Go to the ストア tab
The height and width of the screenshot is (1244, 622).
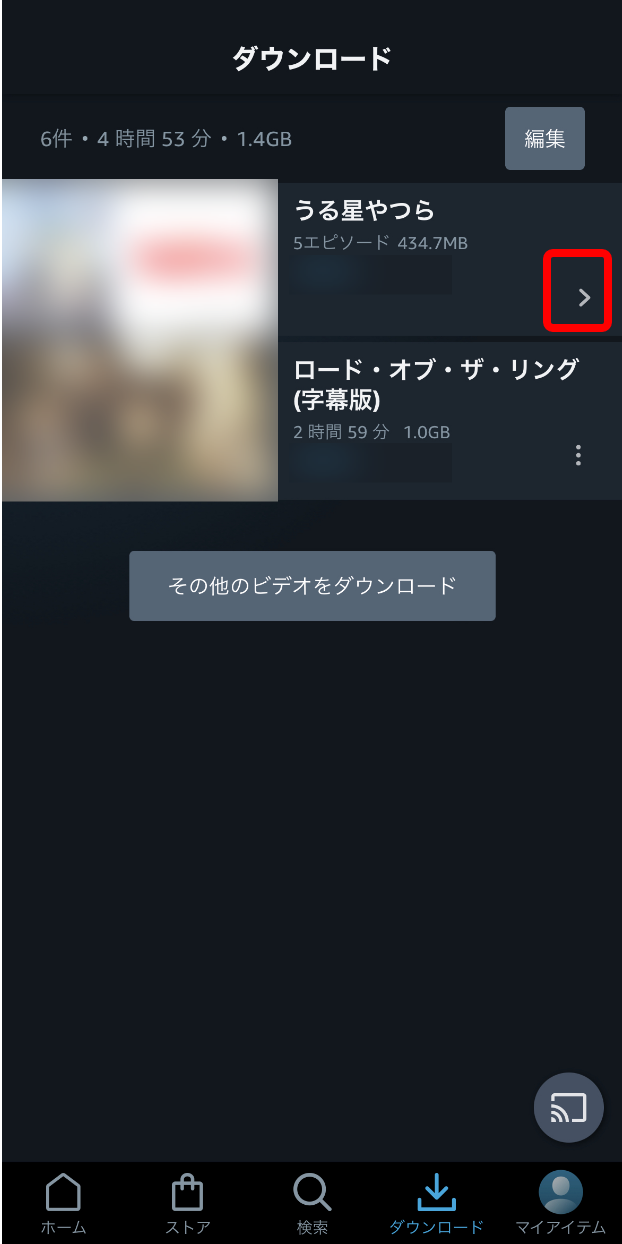tap(187, 1203)
